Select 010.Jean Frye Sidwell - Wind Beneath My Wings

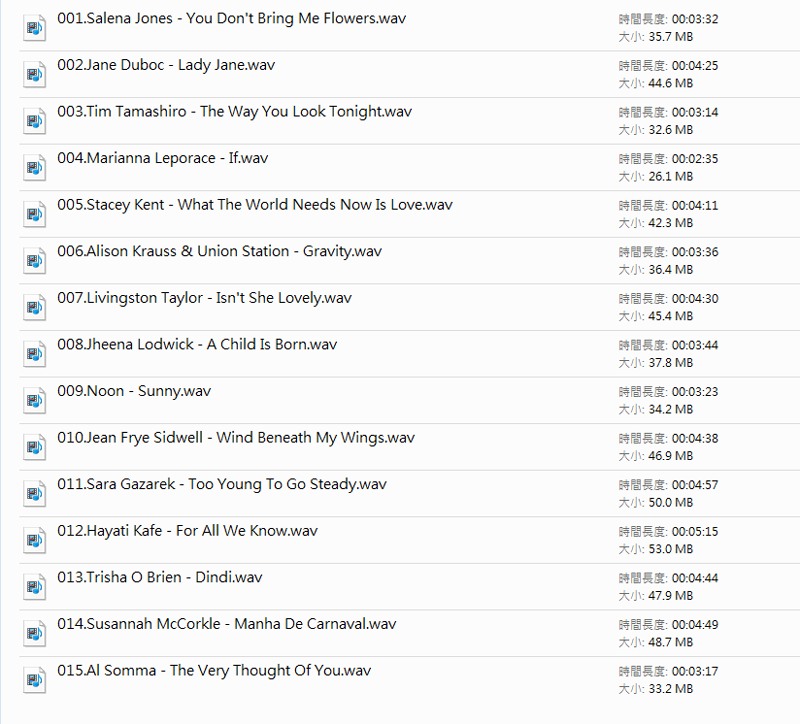click(236, 438)
